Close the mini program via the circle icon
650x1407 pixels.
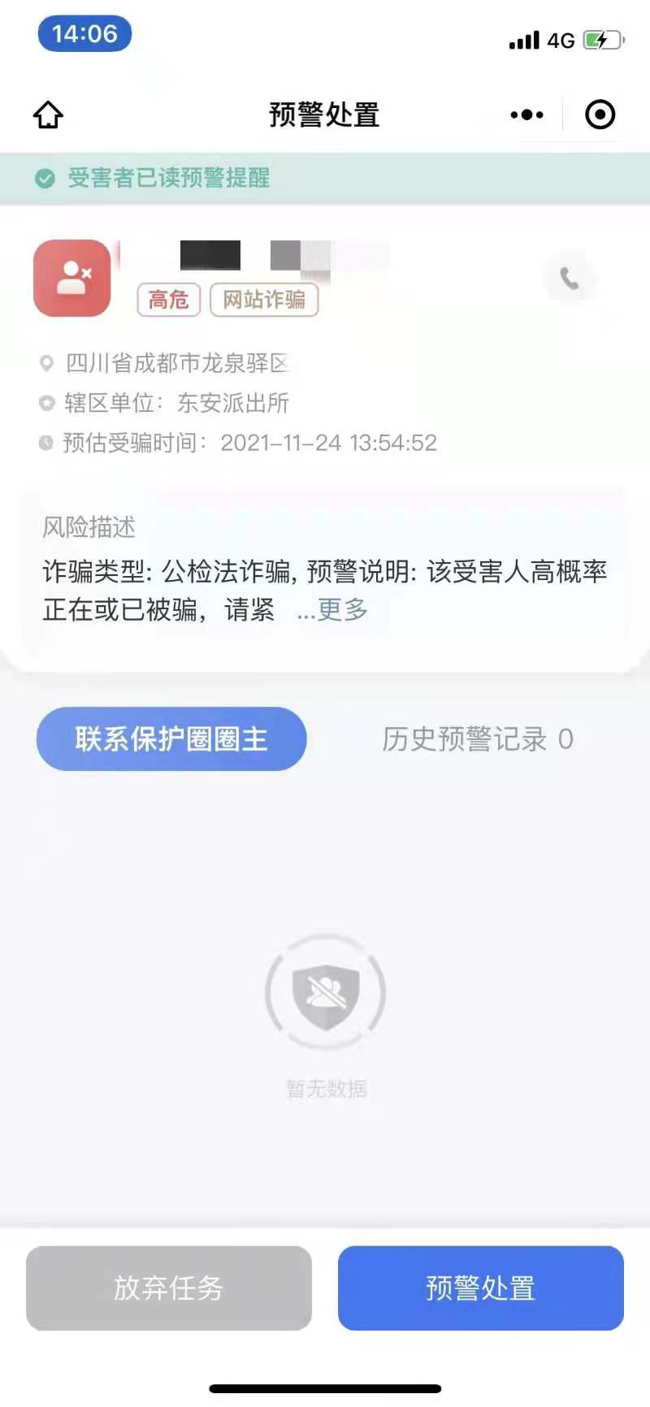600,115
